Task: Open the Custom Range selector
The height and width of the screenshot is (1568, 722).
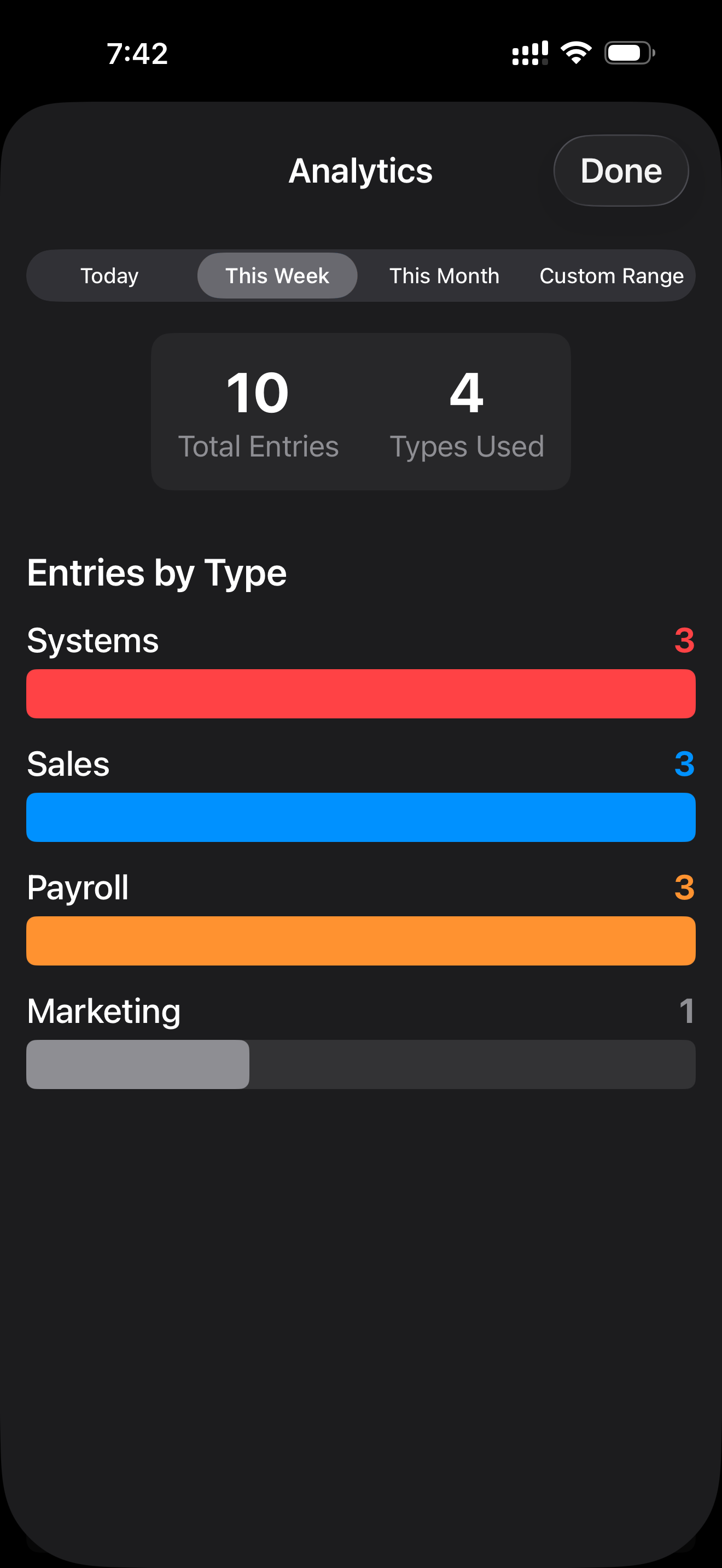Action: [611, 275]
